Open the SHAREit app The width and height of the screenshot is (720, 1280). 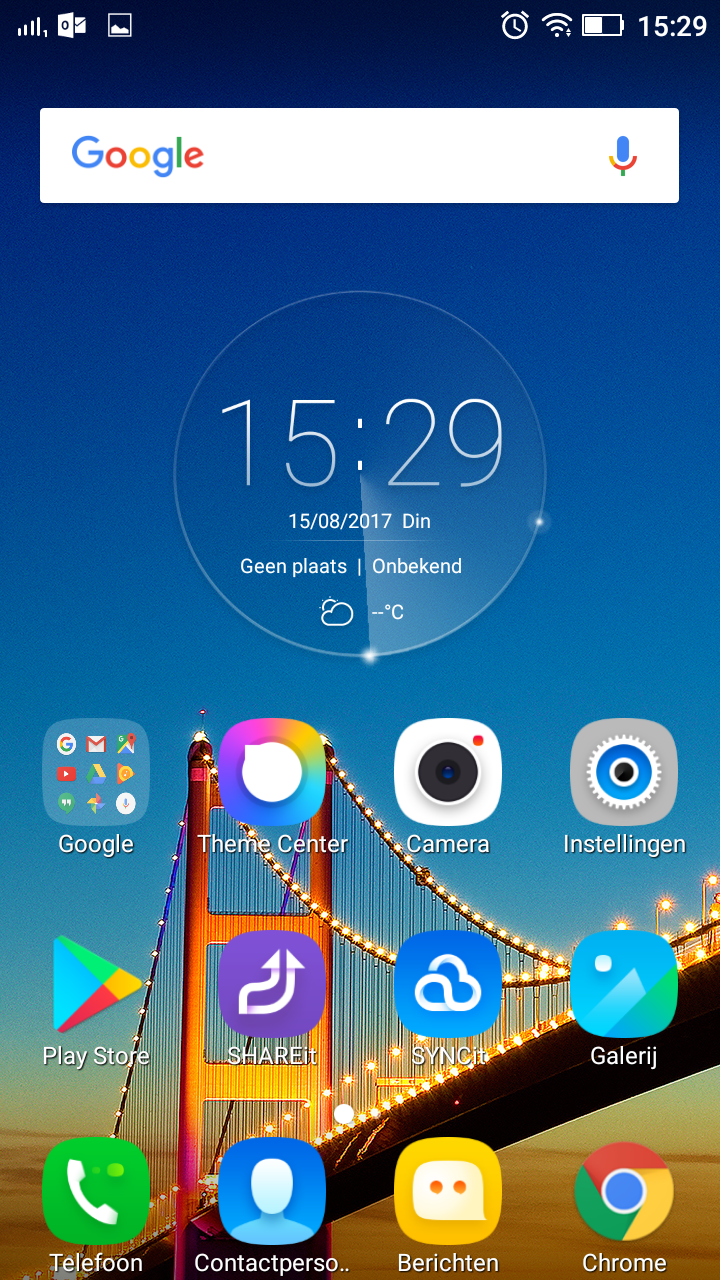click(x=272, y=984)
